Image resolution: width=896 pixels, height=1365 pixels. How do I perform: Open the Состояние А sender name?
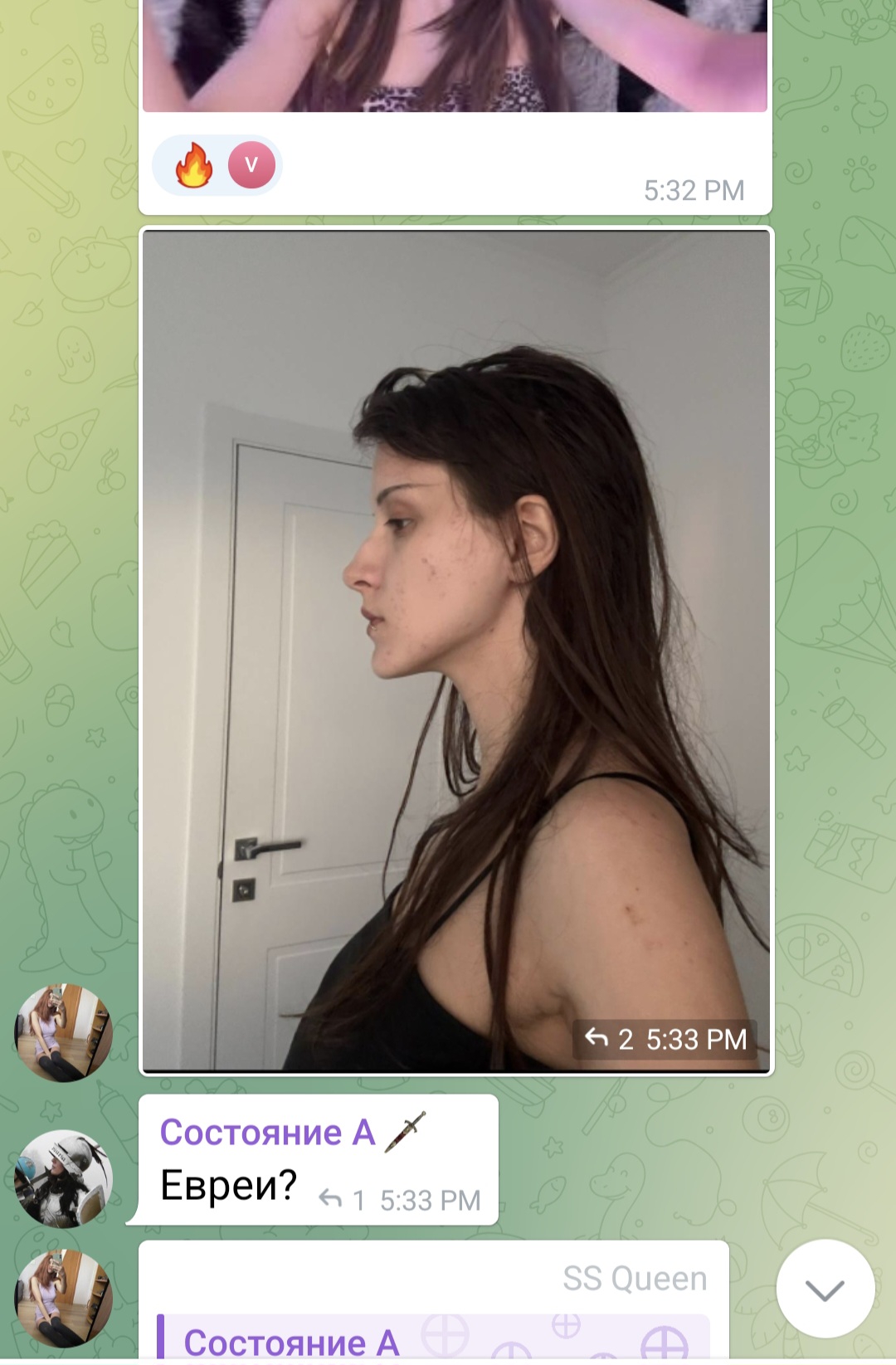(x=267, y=1132)
